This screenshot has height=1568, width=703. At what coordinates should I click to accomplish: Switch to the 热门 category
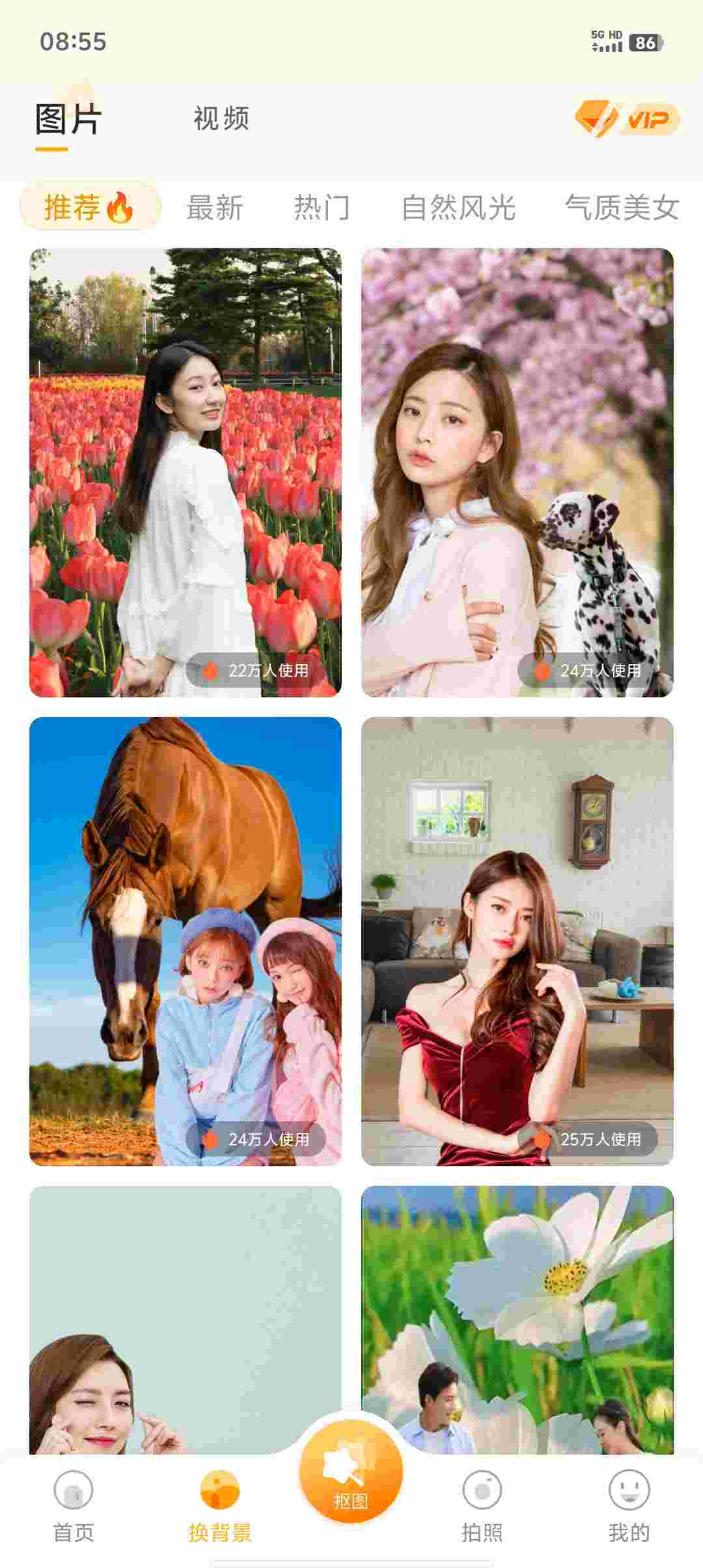coord(322,208)
